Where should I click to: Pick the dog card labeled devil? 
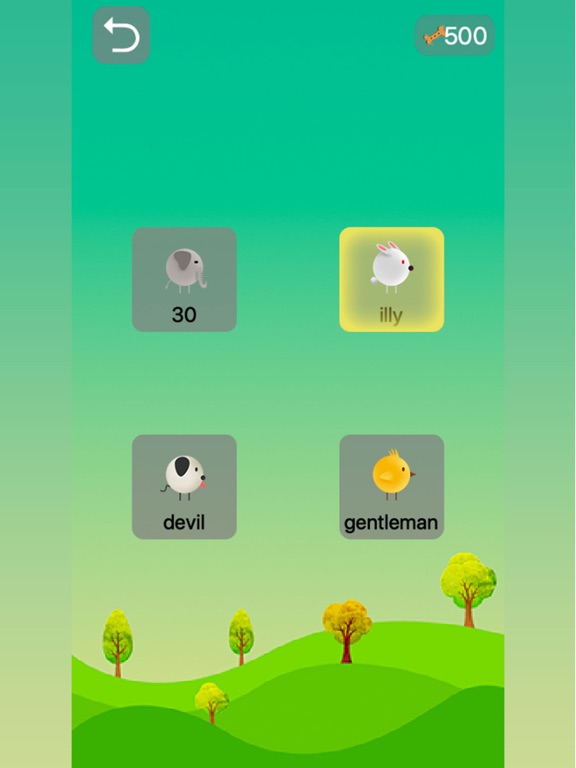point(184,487)
